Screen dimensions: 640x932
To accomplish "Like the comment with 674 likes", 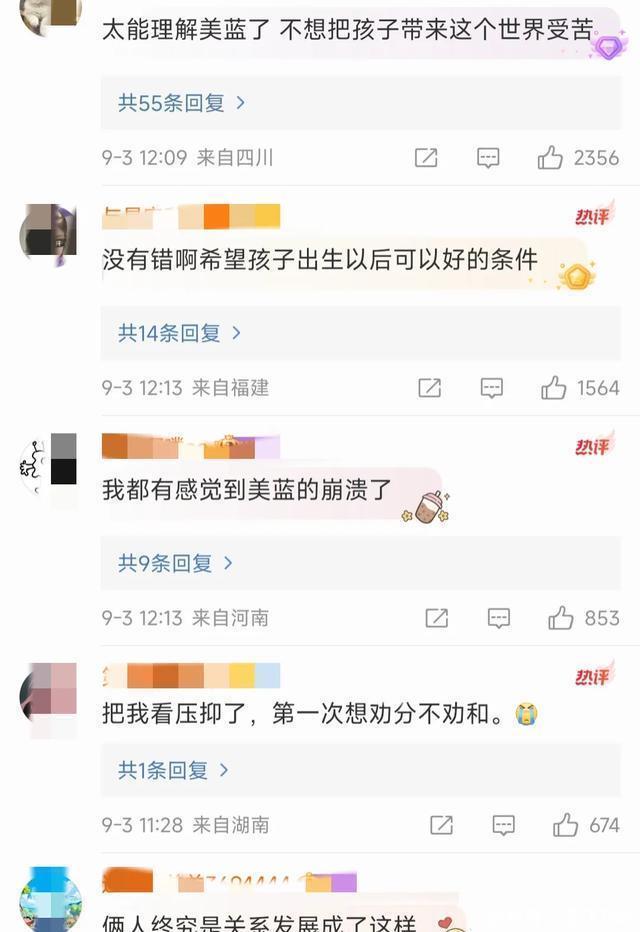I will click(565, 825).
